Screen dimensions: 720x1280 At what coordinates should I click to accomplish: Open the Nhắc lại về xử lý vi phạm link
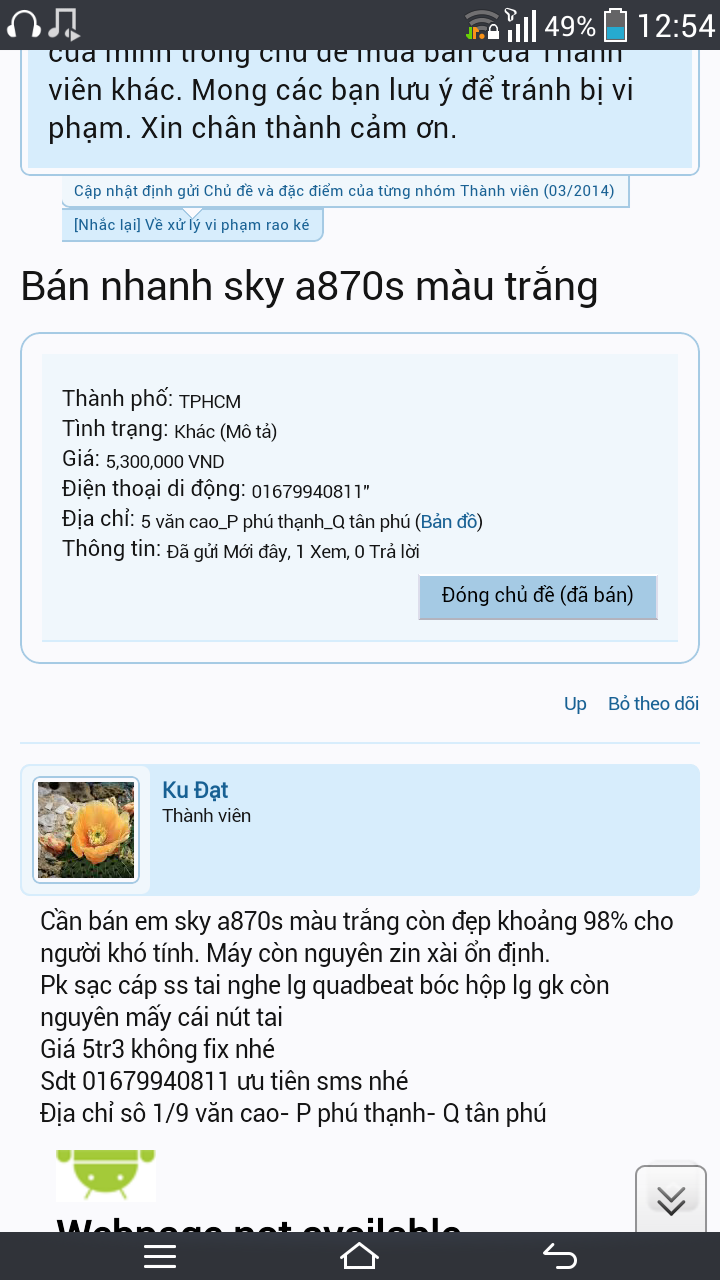pyautogui.click(x=192, y=225)
